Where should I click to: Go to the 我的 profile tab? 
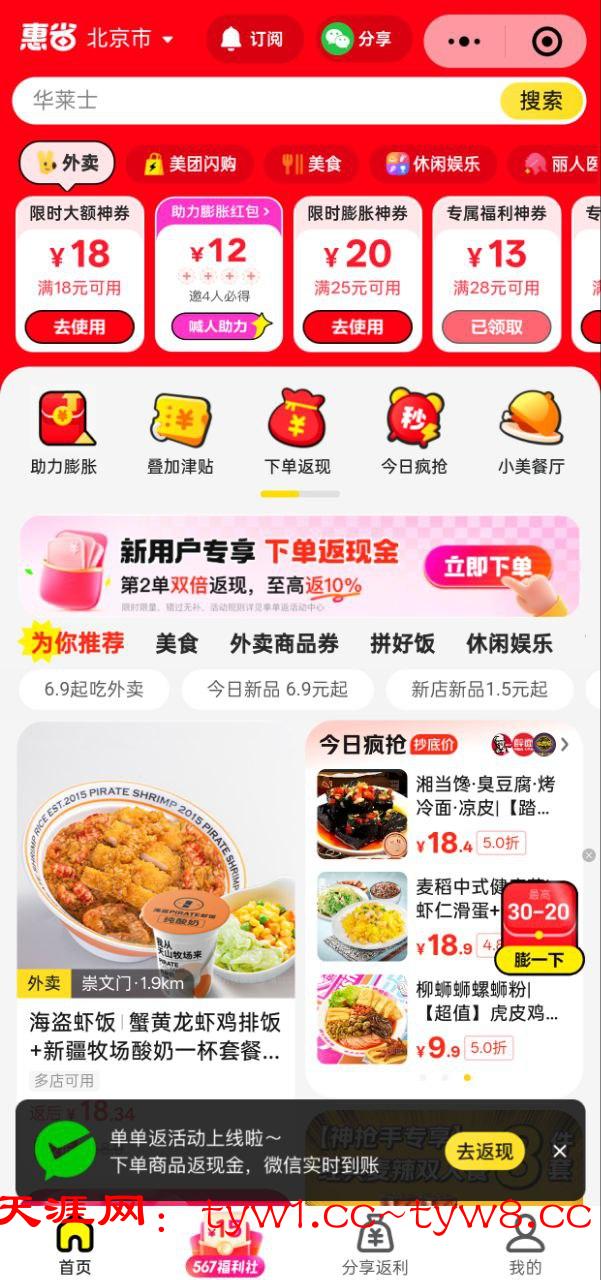[525, 1246]
